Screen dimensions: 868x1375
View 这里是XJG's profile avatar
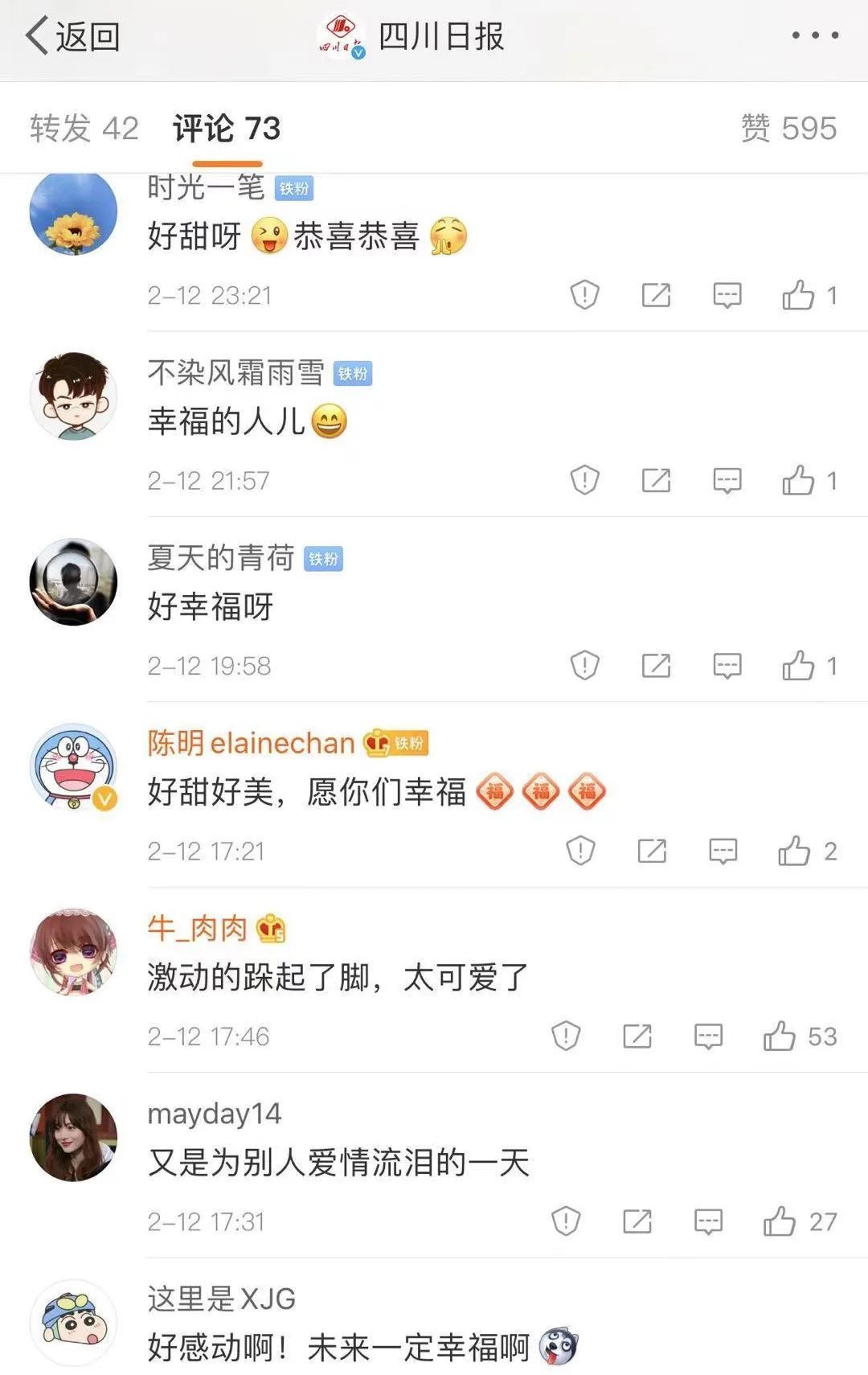[73, 1323]
